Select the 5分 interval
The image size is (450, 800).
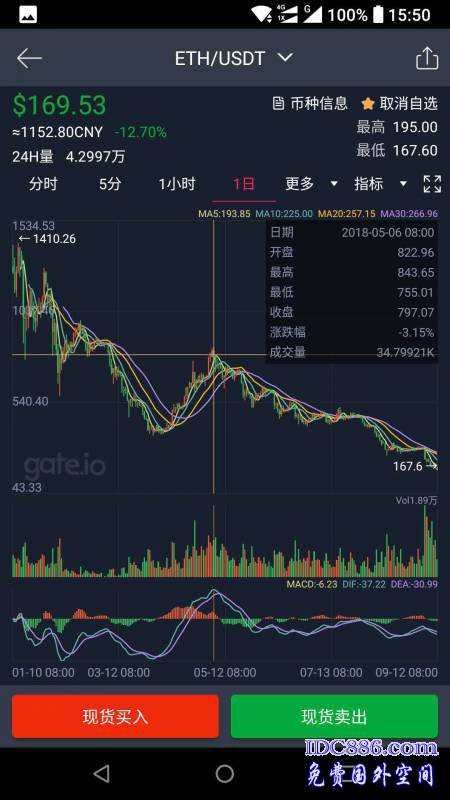click(110, 184)
